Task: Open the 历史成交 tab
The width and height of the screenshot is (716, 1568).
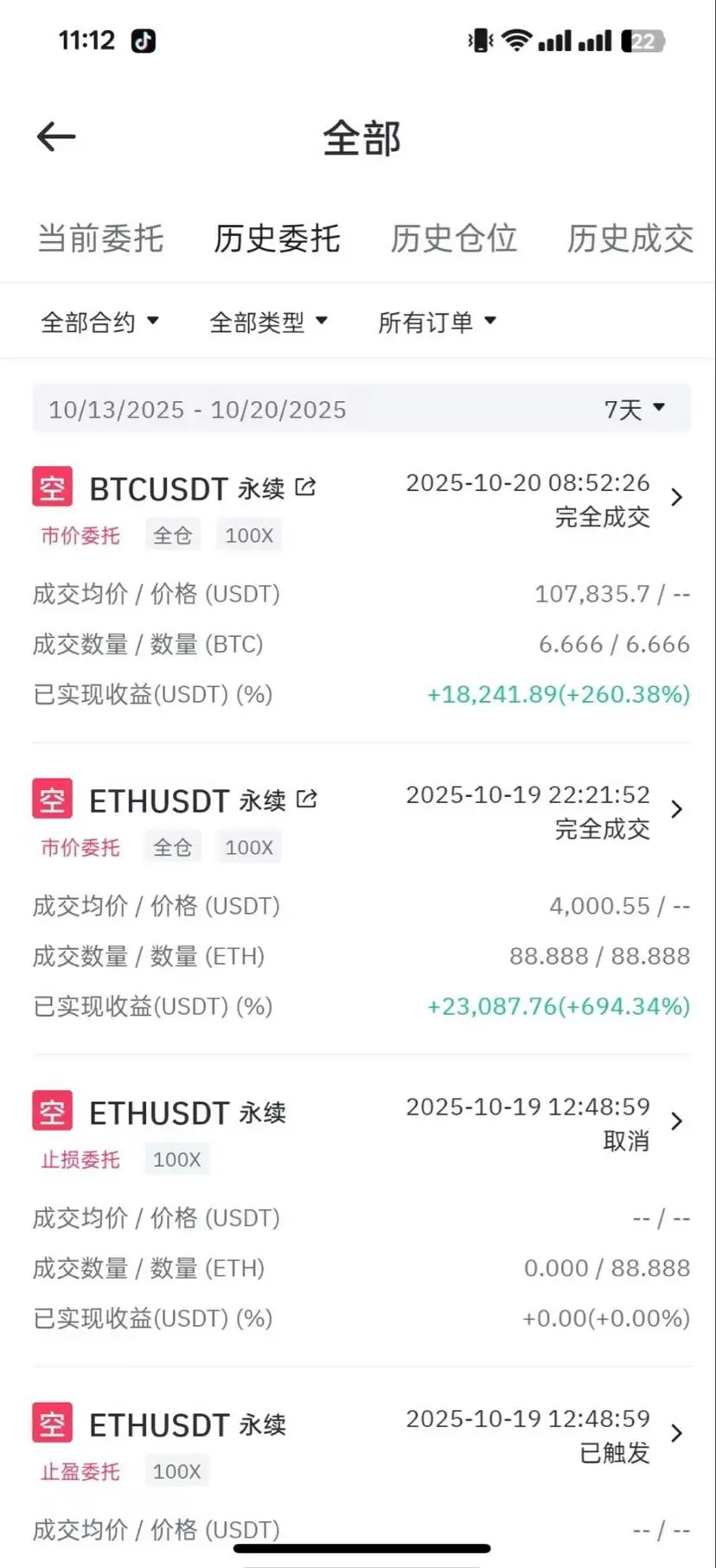Action: click(630, 239)
